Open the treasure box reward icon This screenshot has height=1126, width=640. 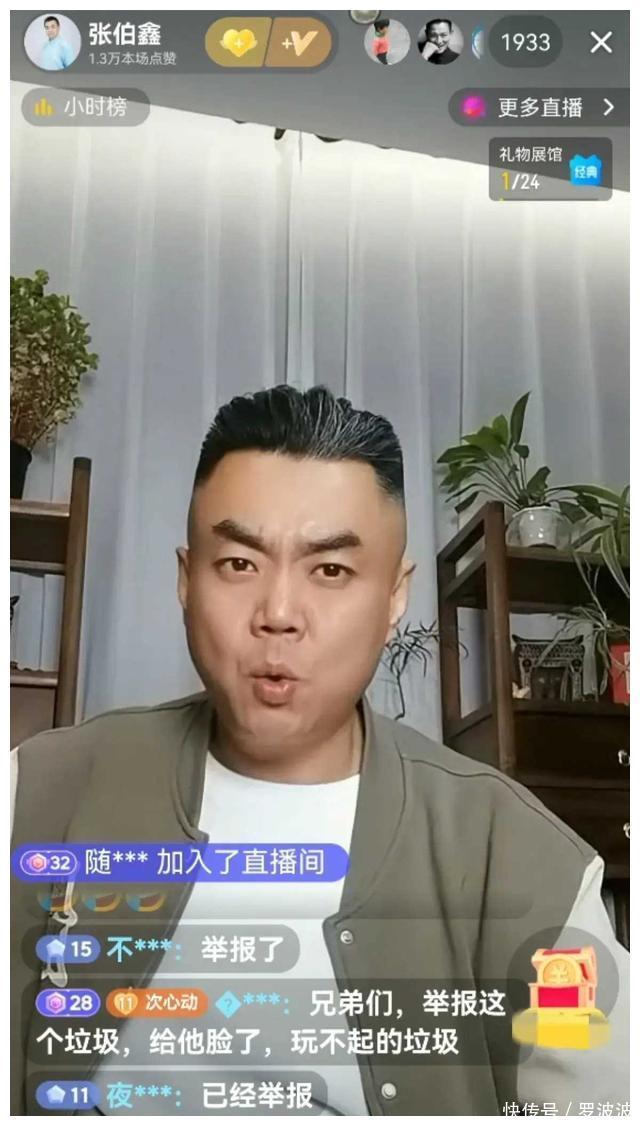pyautogui.click(x=562, y=991)
